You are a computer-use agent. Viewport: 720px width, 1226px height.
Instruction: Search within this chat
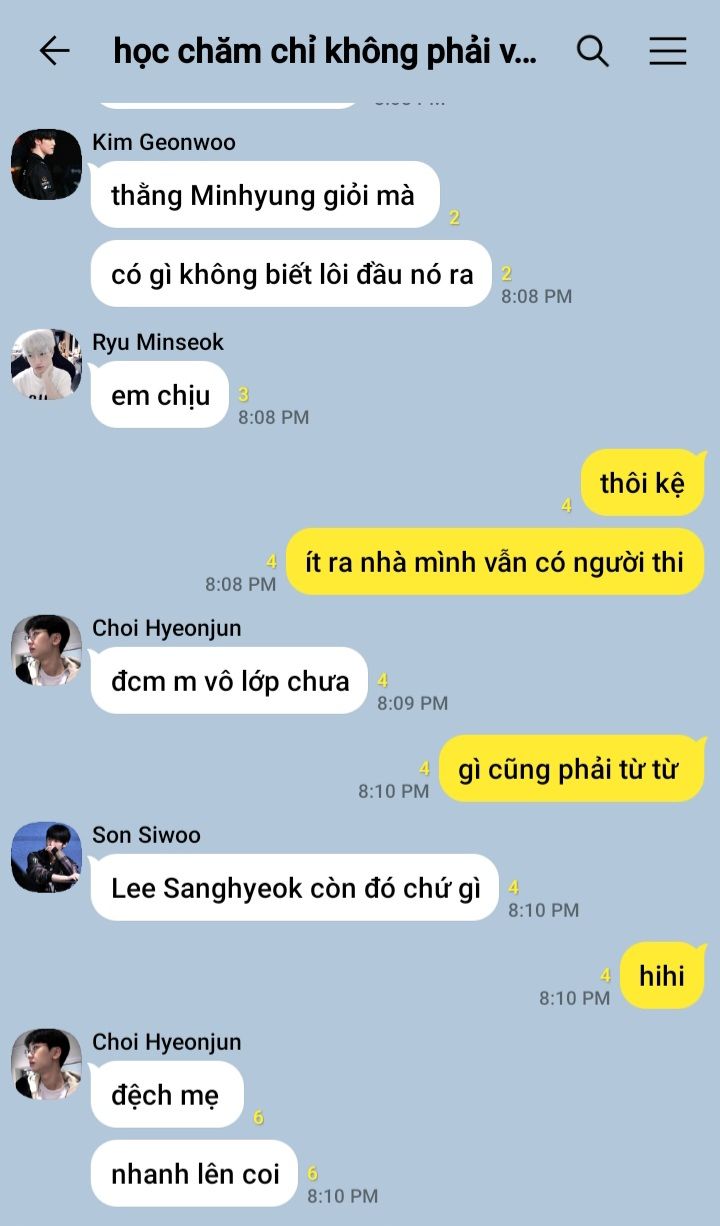pos(593,51)
